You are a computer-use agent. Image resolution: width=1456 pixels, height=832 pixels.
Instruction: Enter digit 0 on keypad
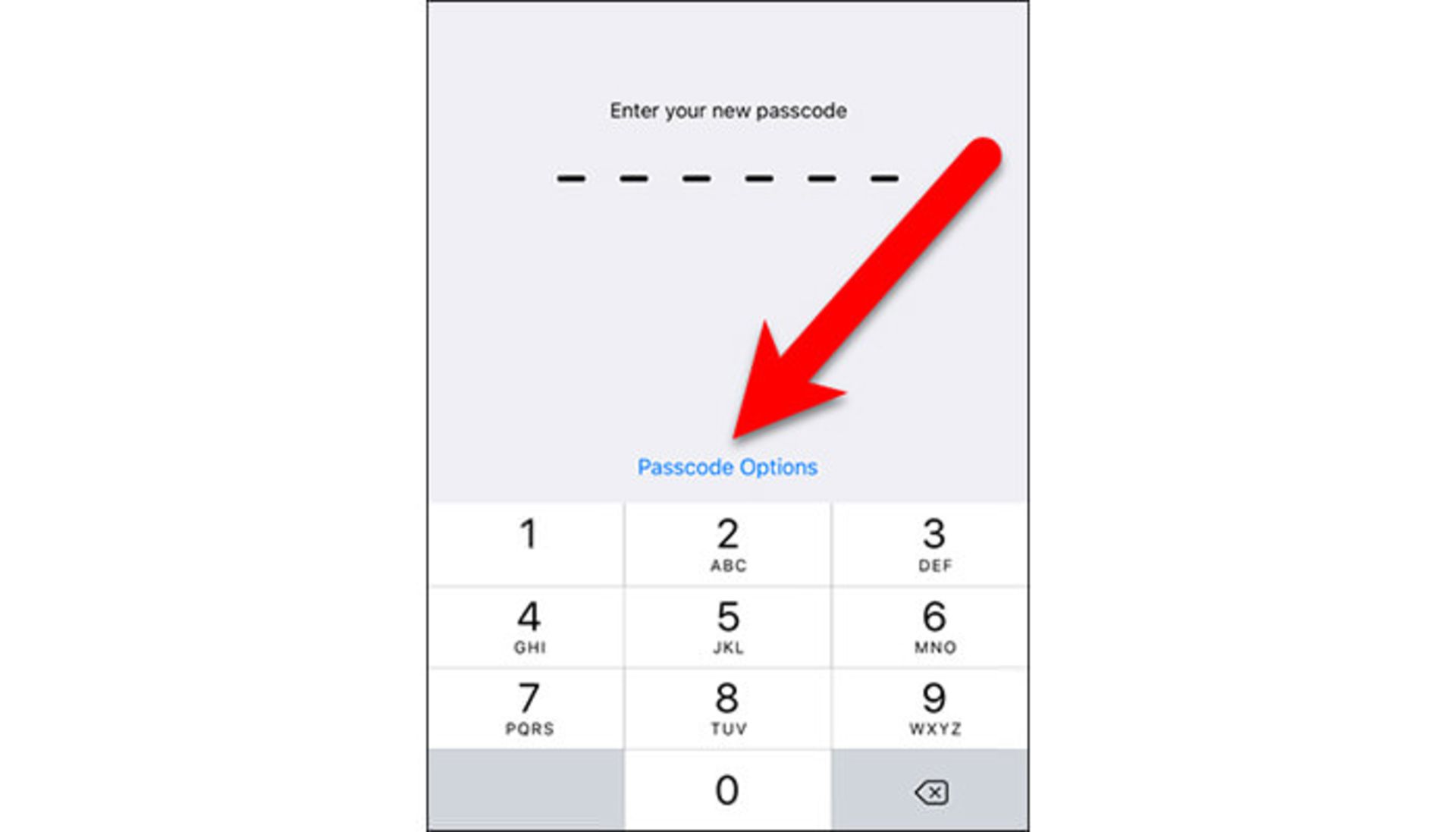(x=727, y=790)
